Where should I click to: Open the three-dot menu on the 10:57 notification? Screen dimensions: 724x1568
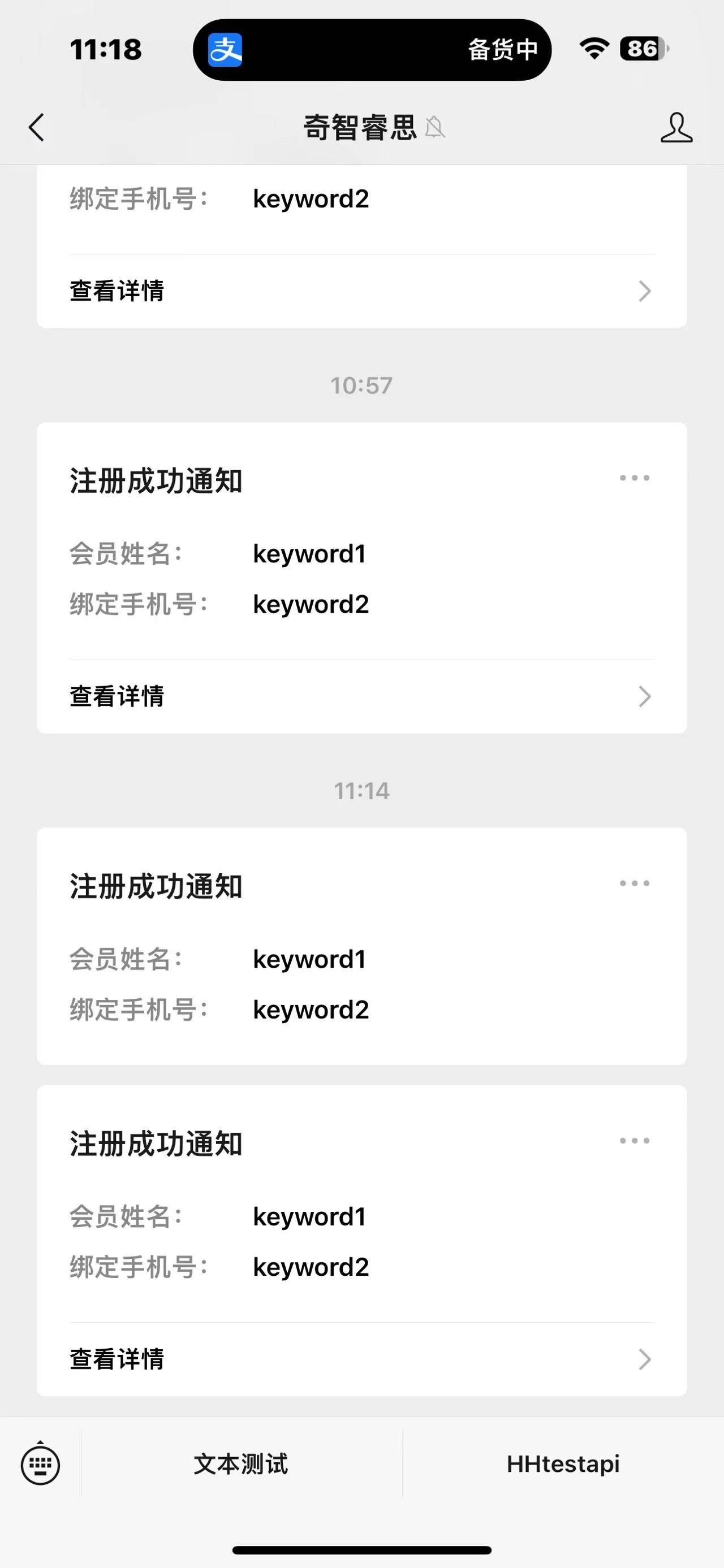[x=635, y=478]
